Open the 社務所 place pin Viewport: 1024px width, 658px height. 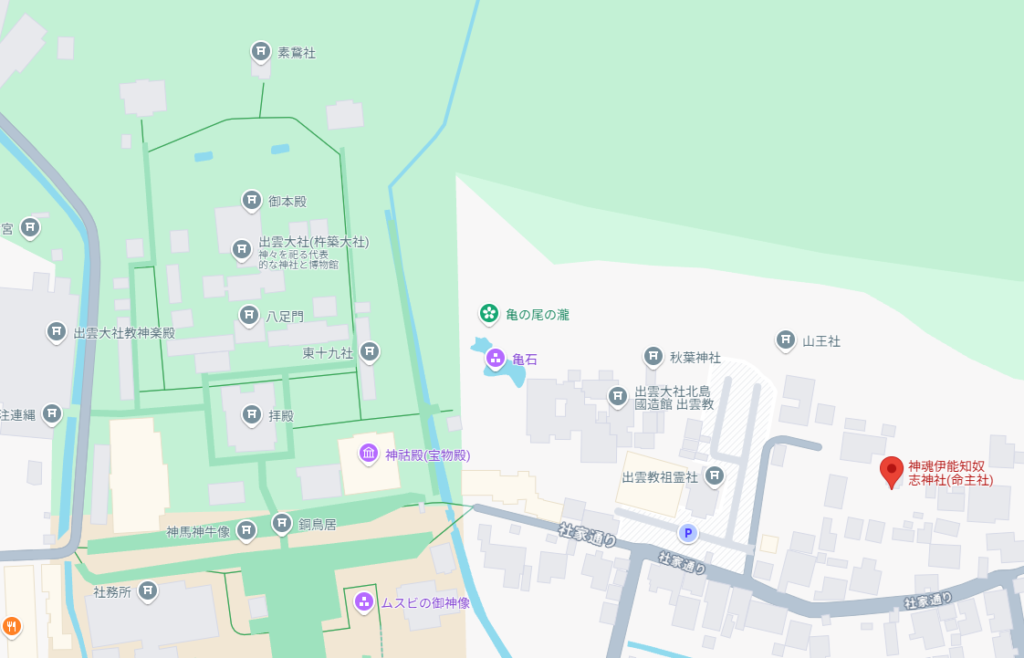point(148,592)
